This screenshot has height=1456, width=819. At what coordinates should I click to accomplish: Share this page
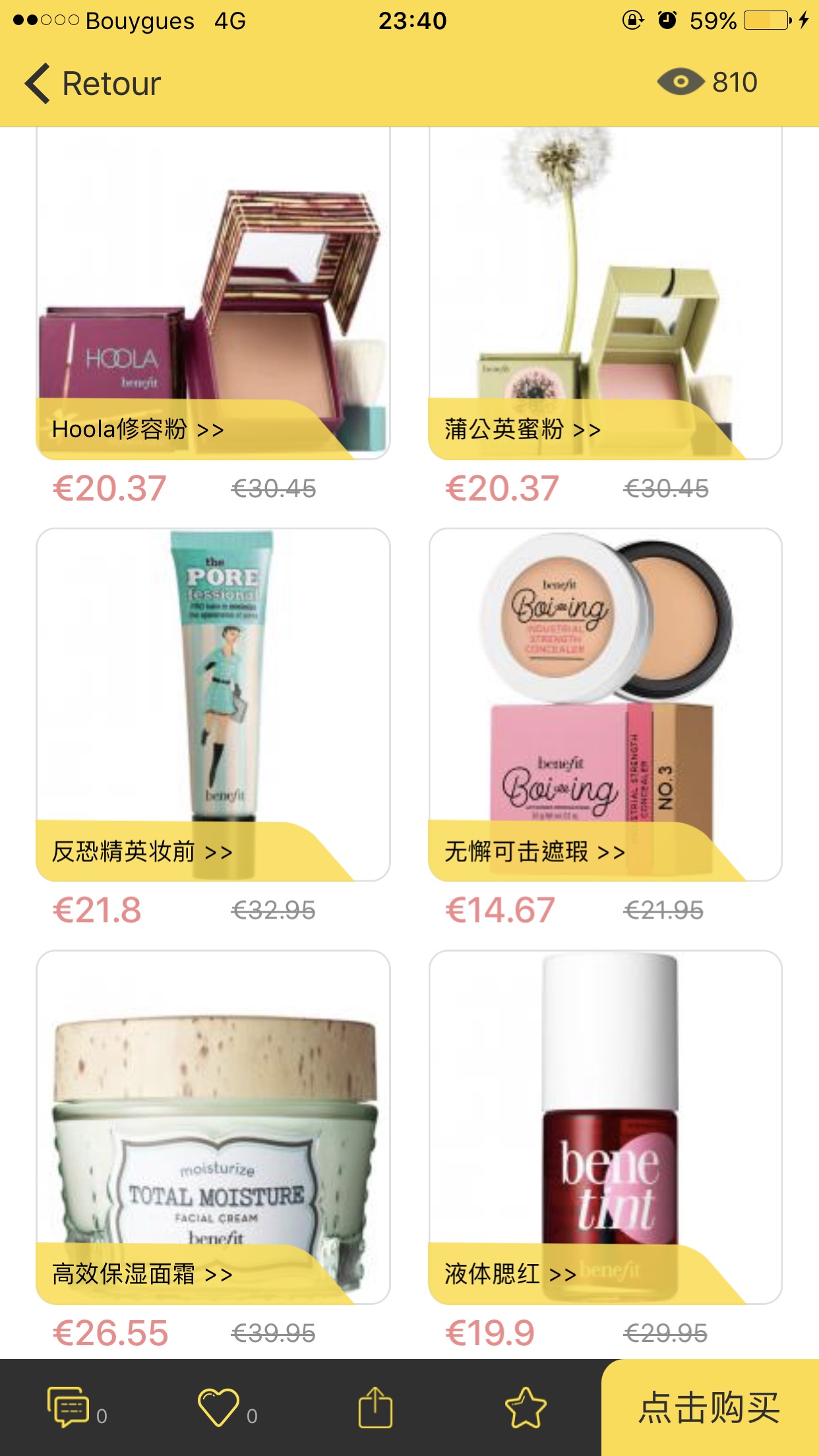(x=375, y=1407)
